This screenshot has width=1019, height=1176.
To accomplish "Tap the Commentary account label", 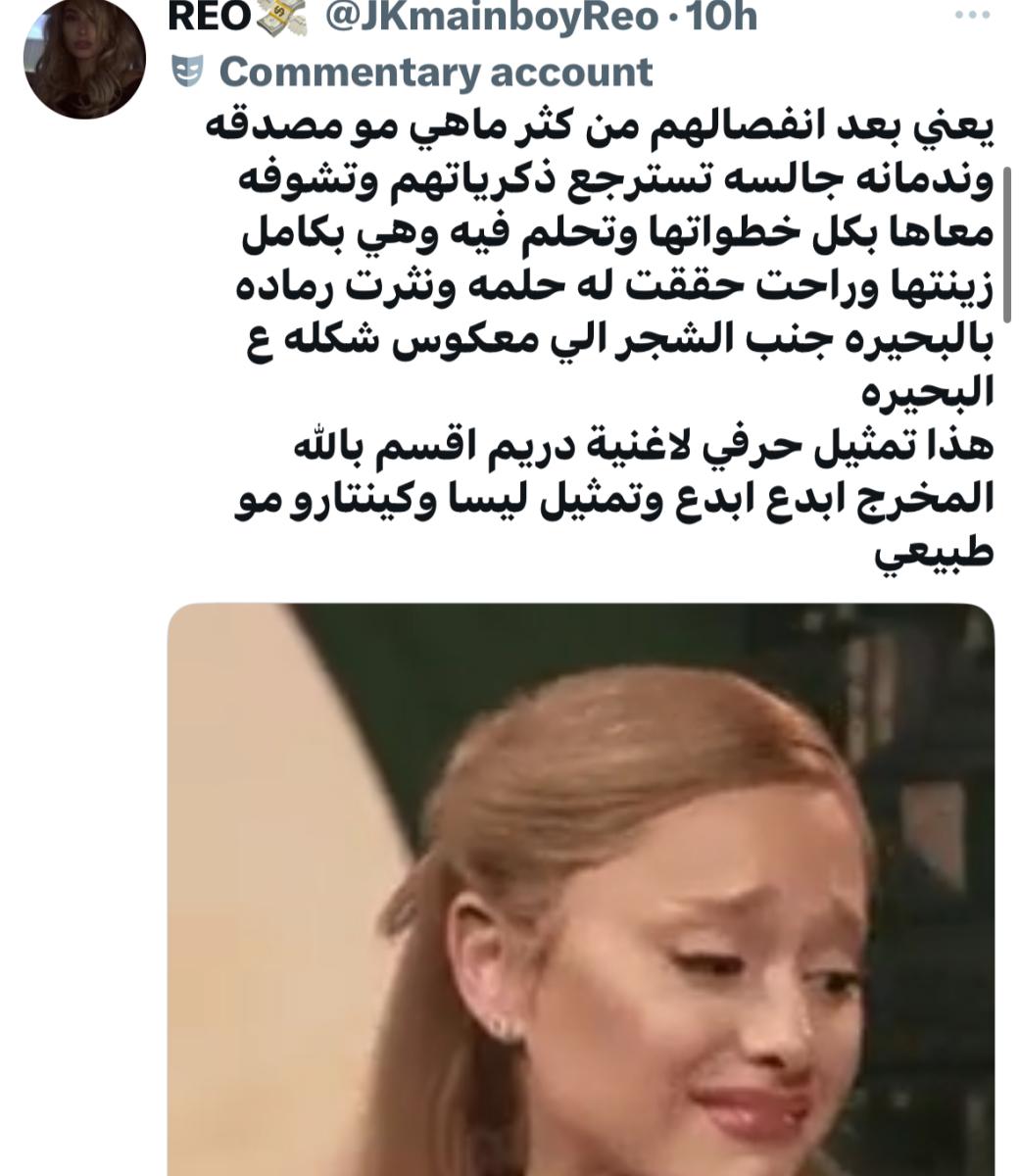I will (435, 73).
